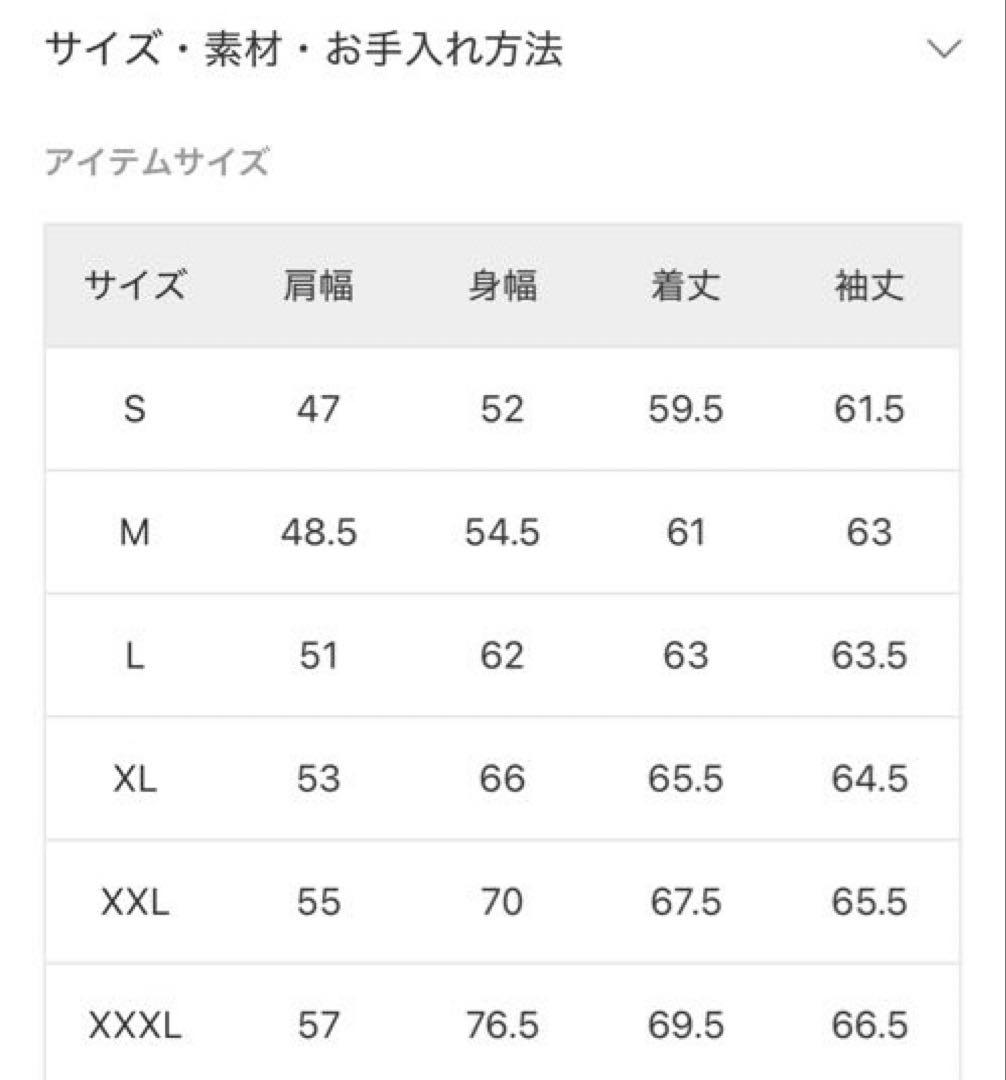Screen dimensions: 1006x1080
Task: Select the 76.5 body width value for XXXL
Action: click(x=503, y=1024)
